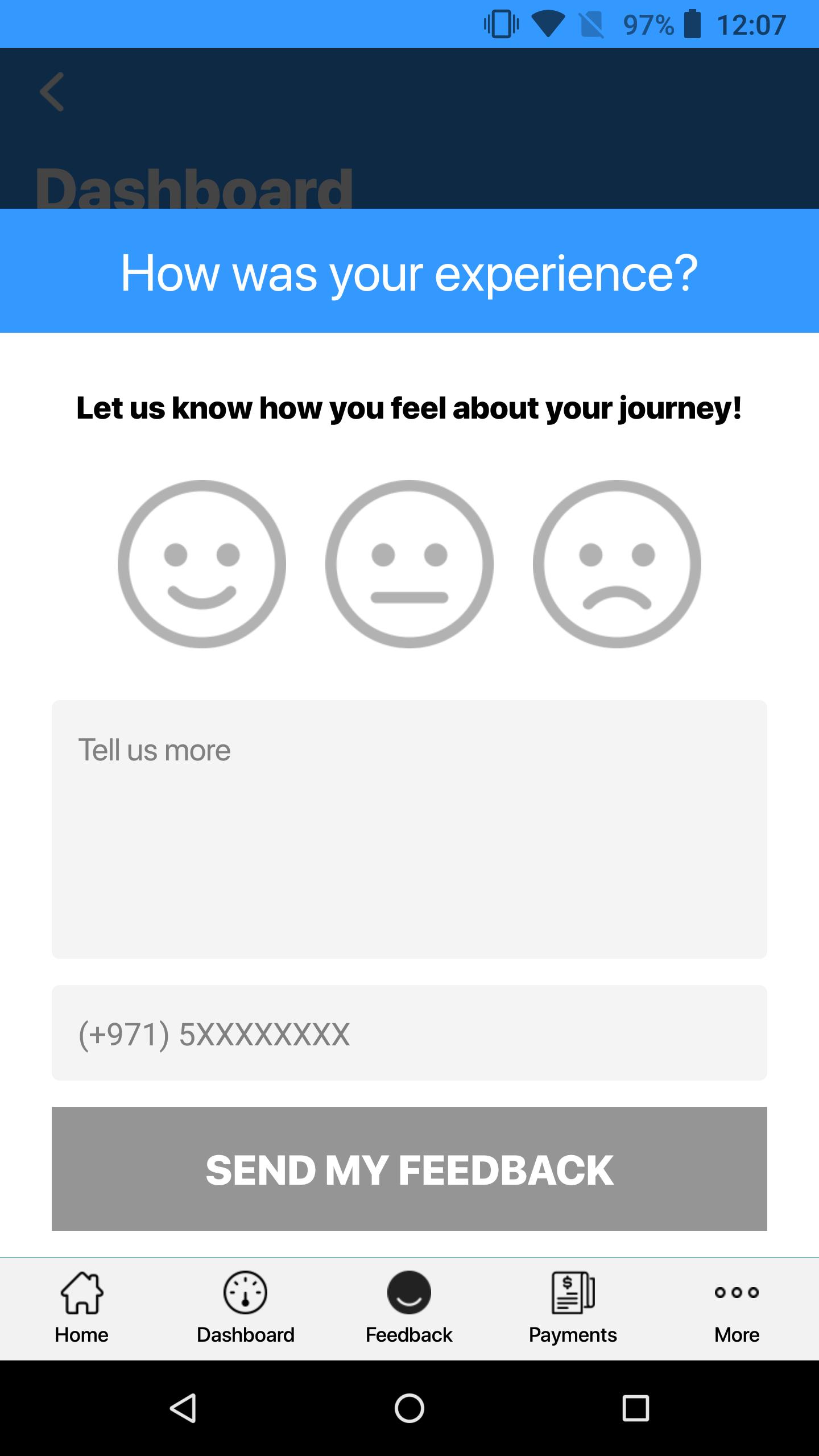Tap the back arrow at top

click(52, 92)
